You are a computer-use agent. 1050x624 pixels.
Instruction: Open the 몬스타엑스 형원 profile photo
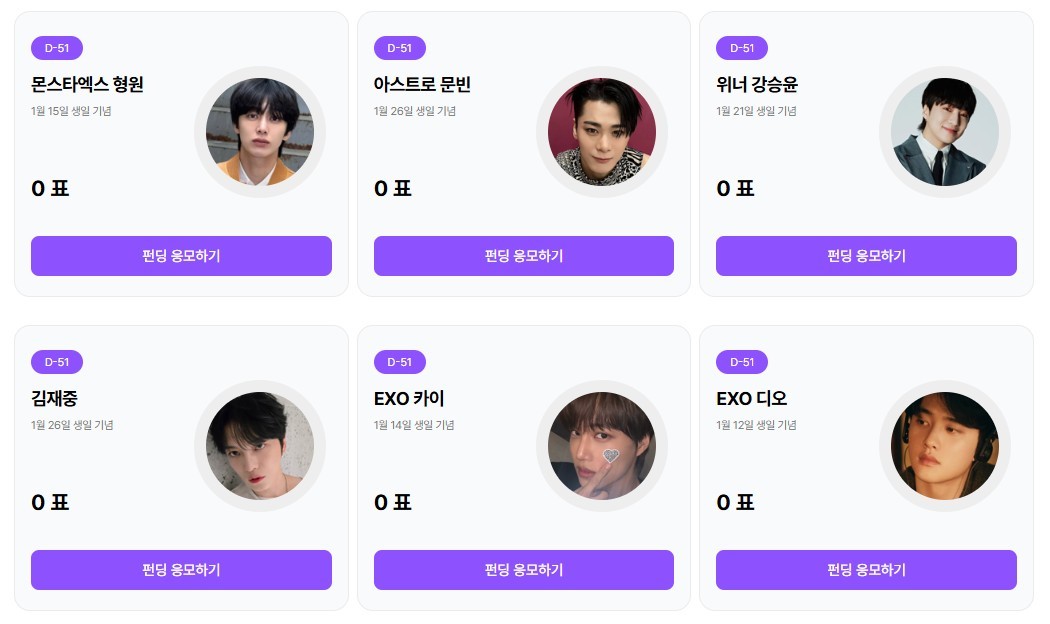click(260, 132)
